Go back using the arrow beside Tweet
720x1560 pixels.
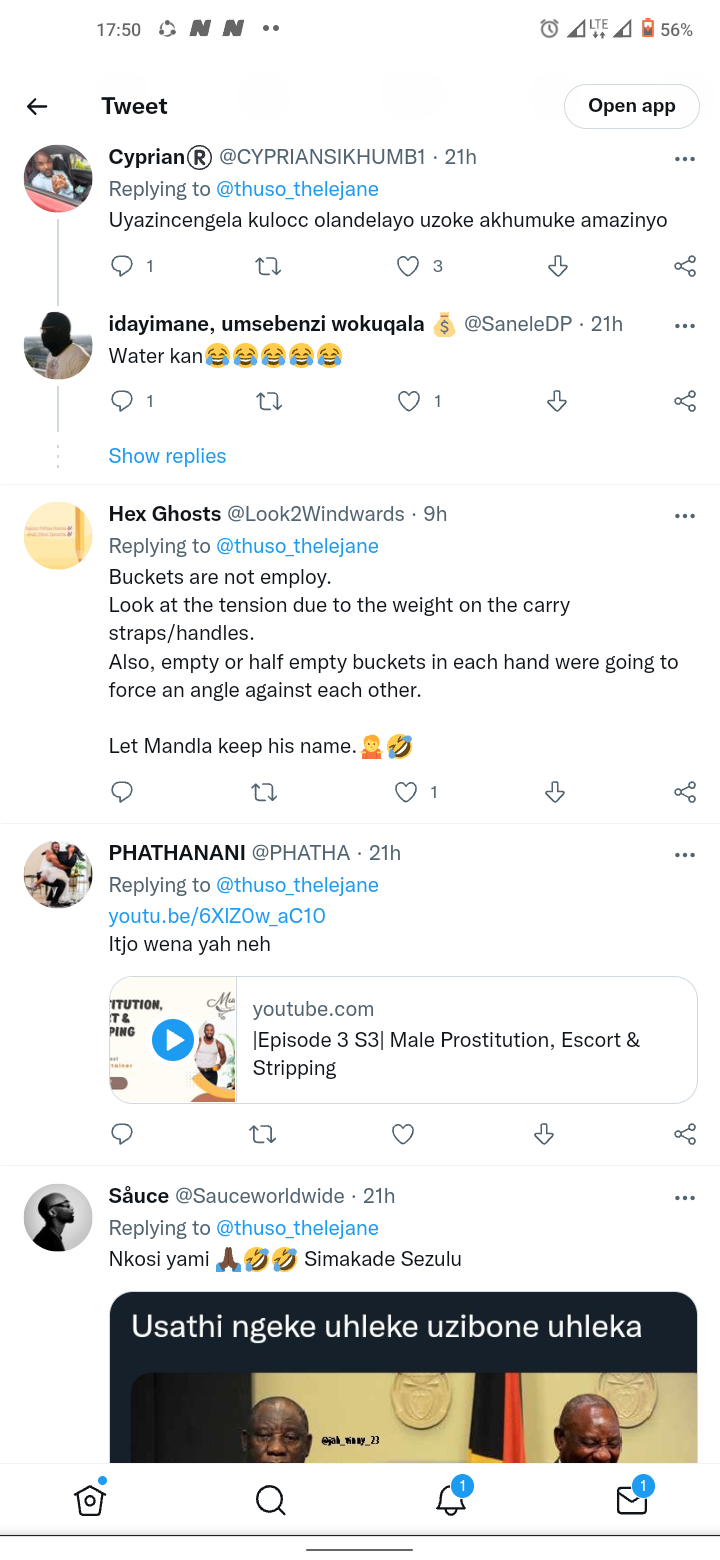pos(37,107)
